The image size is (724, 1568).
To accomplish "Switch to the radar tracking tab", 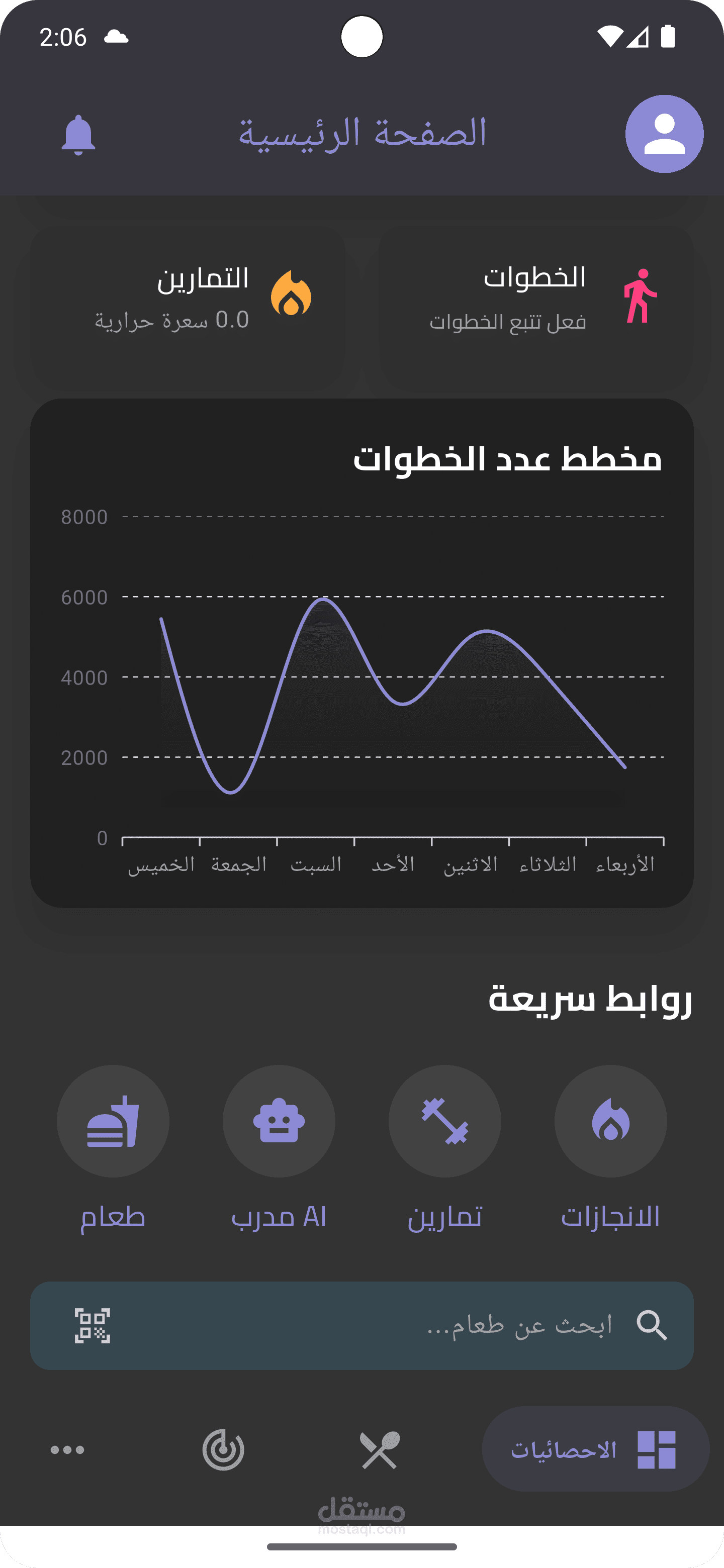I will tap(223, 1449).
